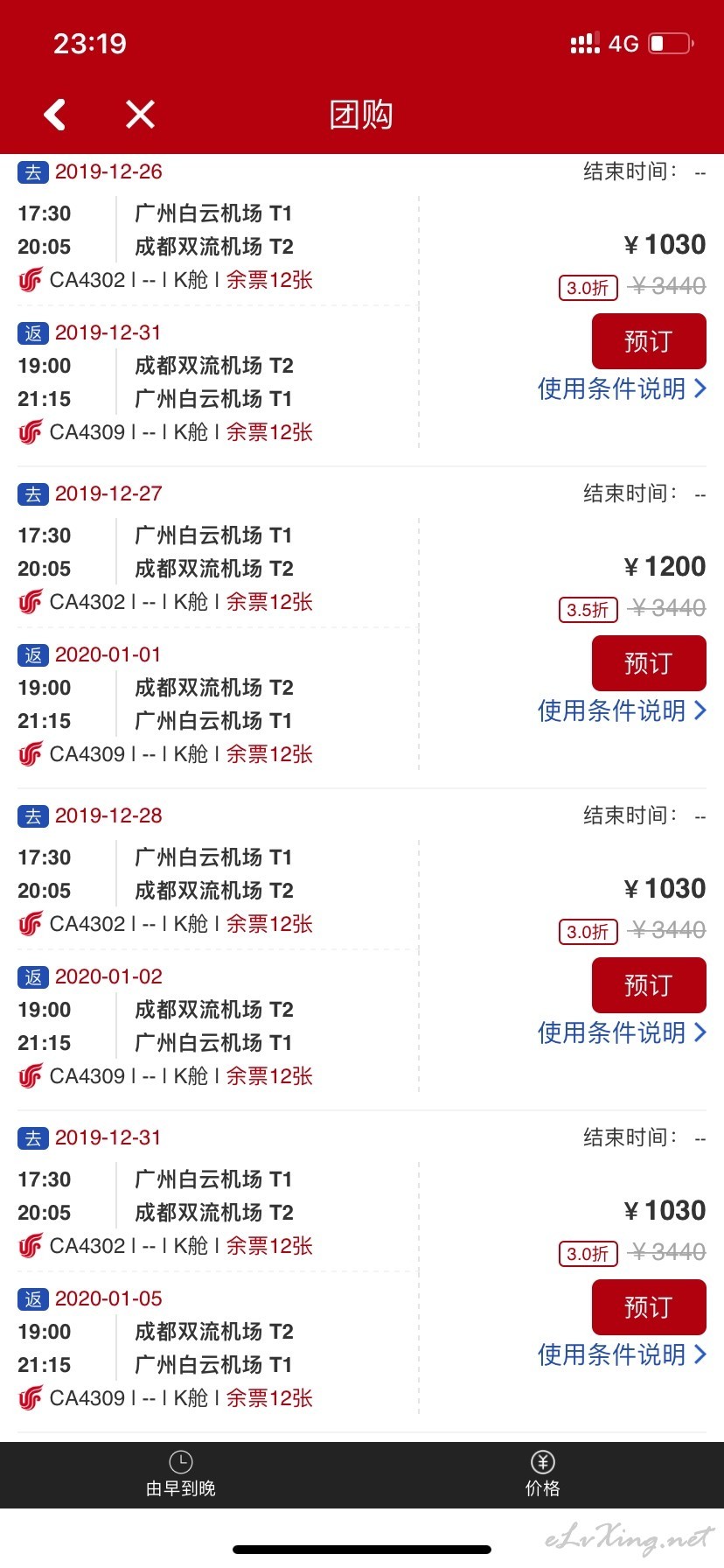
Task: Book the 2019-12-28 departure deal
Action: [649, 985]
